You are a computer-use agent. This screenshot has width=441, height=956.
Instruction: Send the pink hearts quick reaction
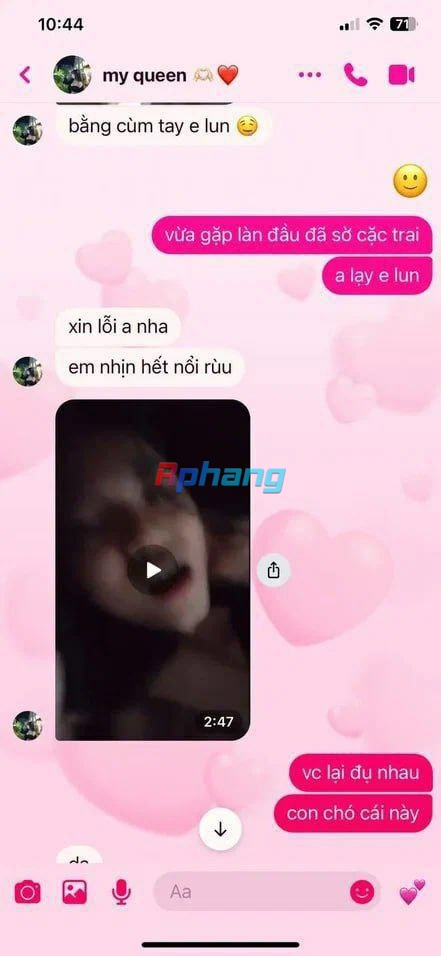[412, 892]
